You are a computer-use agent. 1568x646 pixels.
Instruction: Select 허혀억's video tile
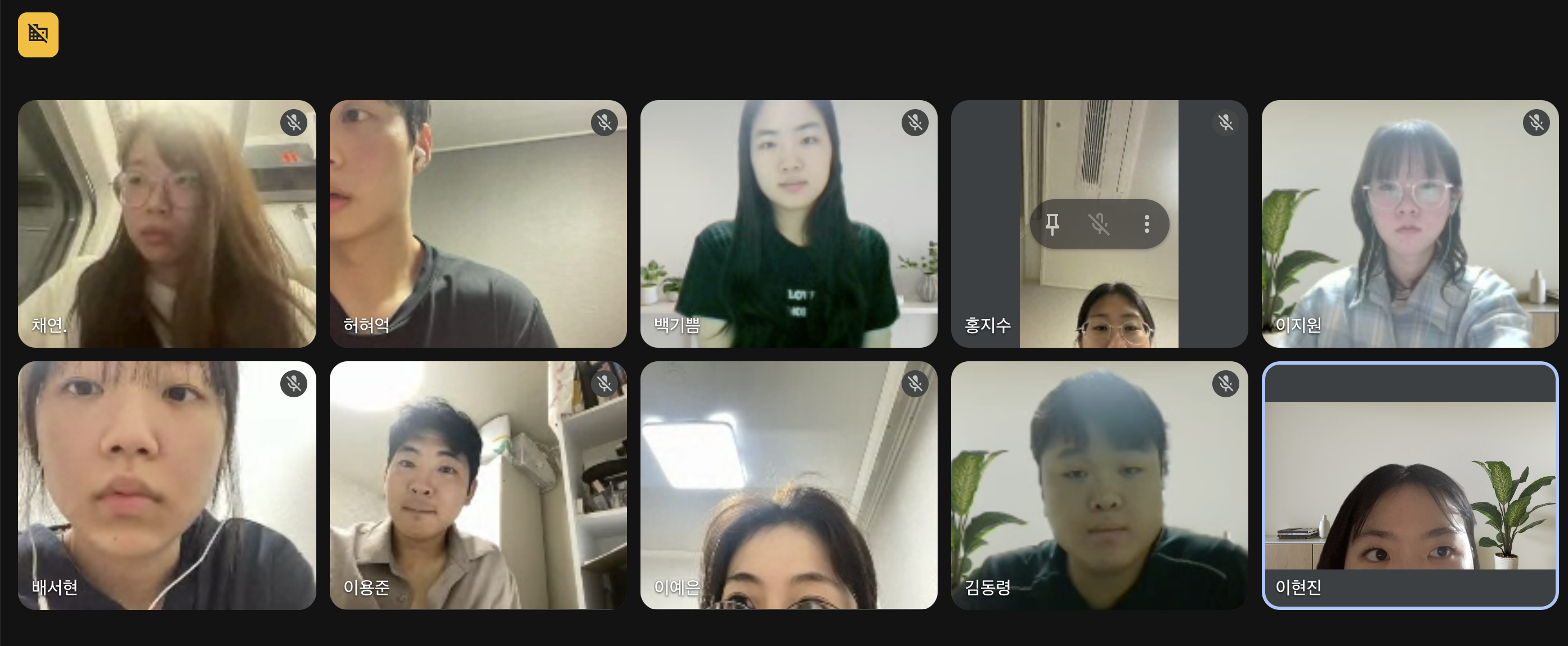[x=478, y=223]
